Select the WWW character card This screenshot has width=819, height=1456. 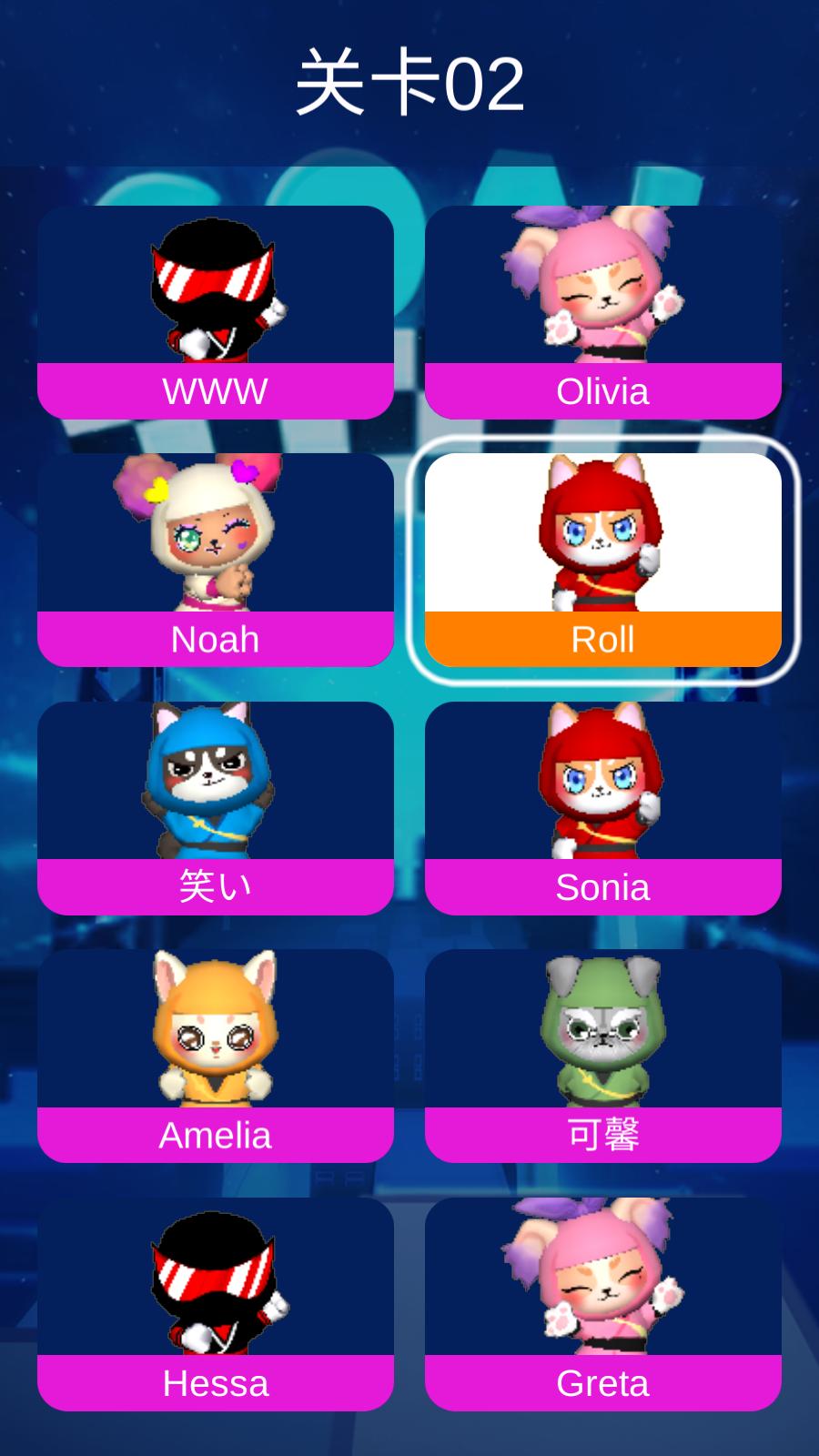[x=216, y=312]
